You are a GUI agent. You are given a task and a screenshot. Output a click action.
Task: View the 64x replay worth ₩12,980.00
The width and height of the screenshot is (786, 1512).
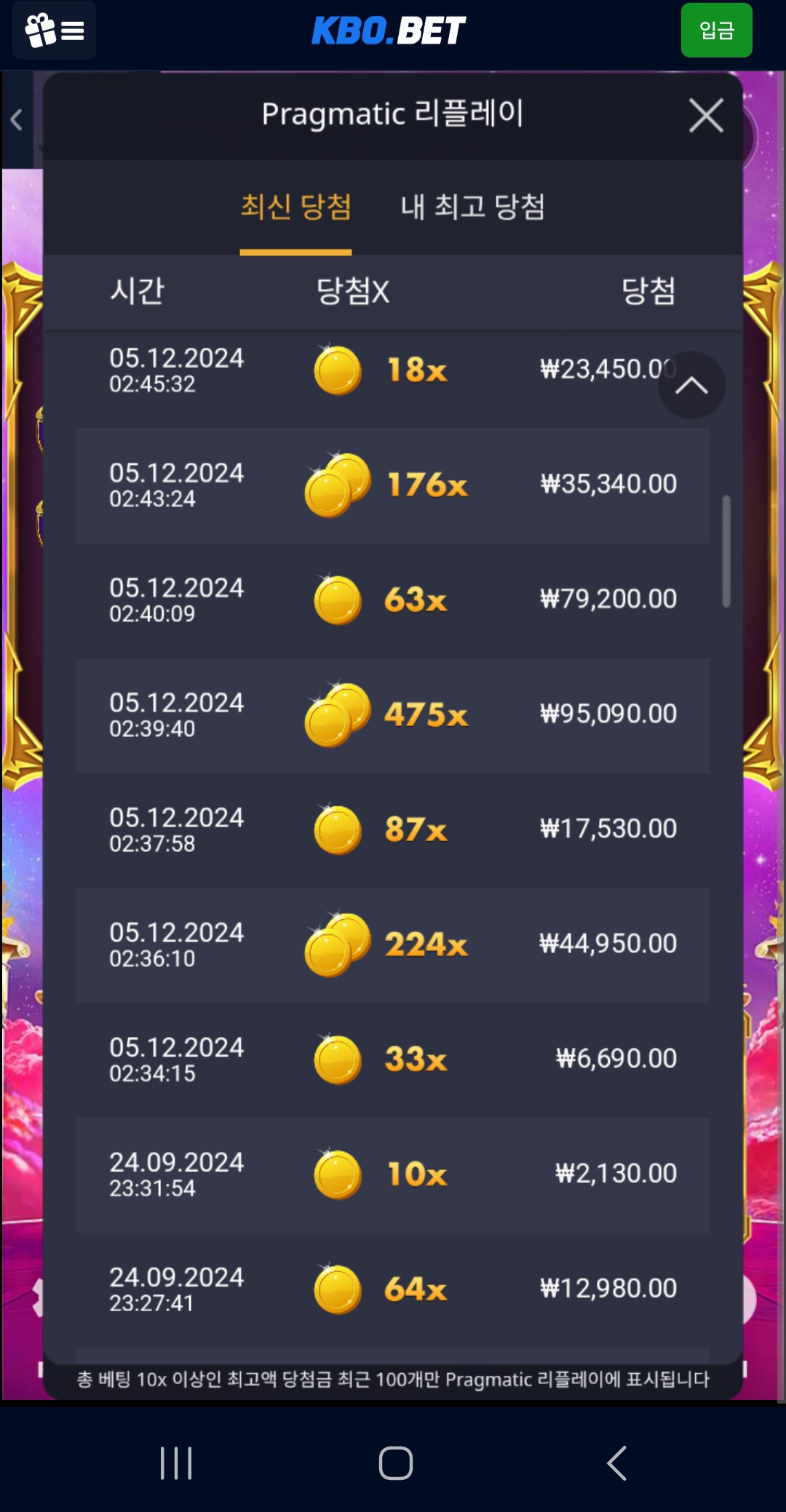tap(393, 1290)
